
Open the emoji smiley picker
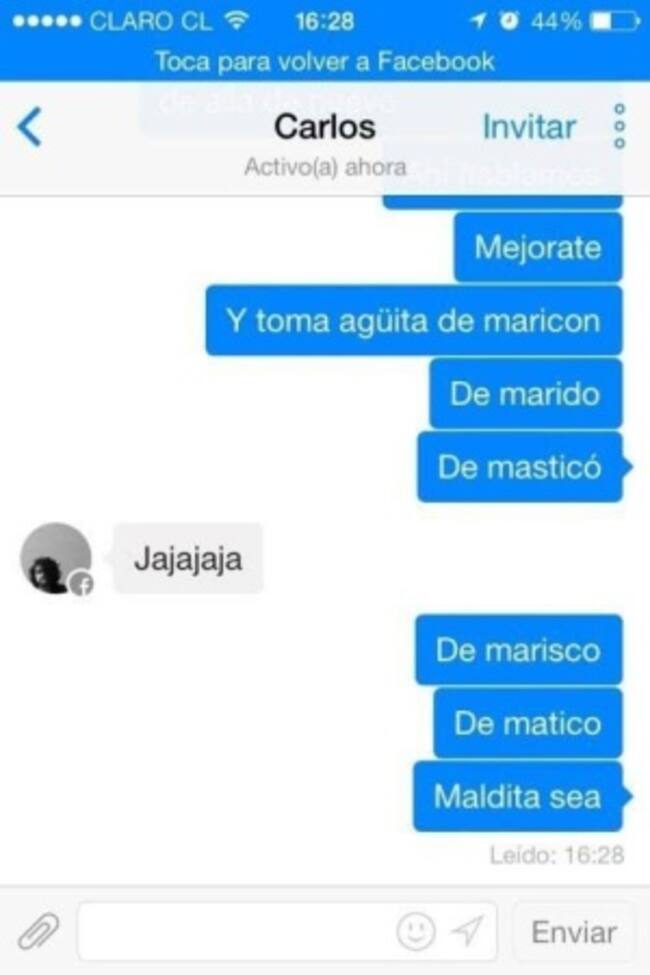tap(415, 933)
